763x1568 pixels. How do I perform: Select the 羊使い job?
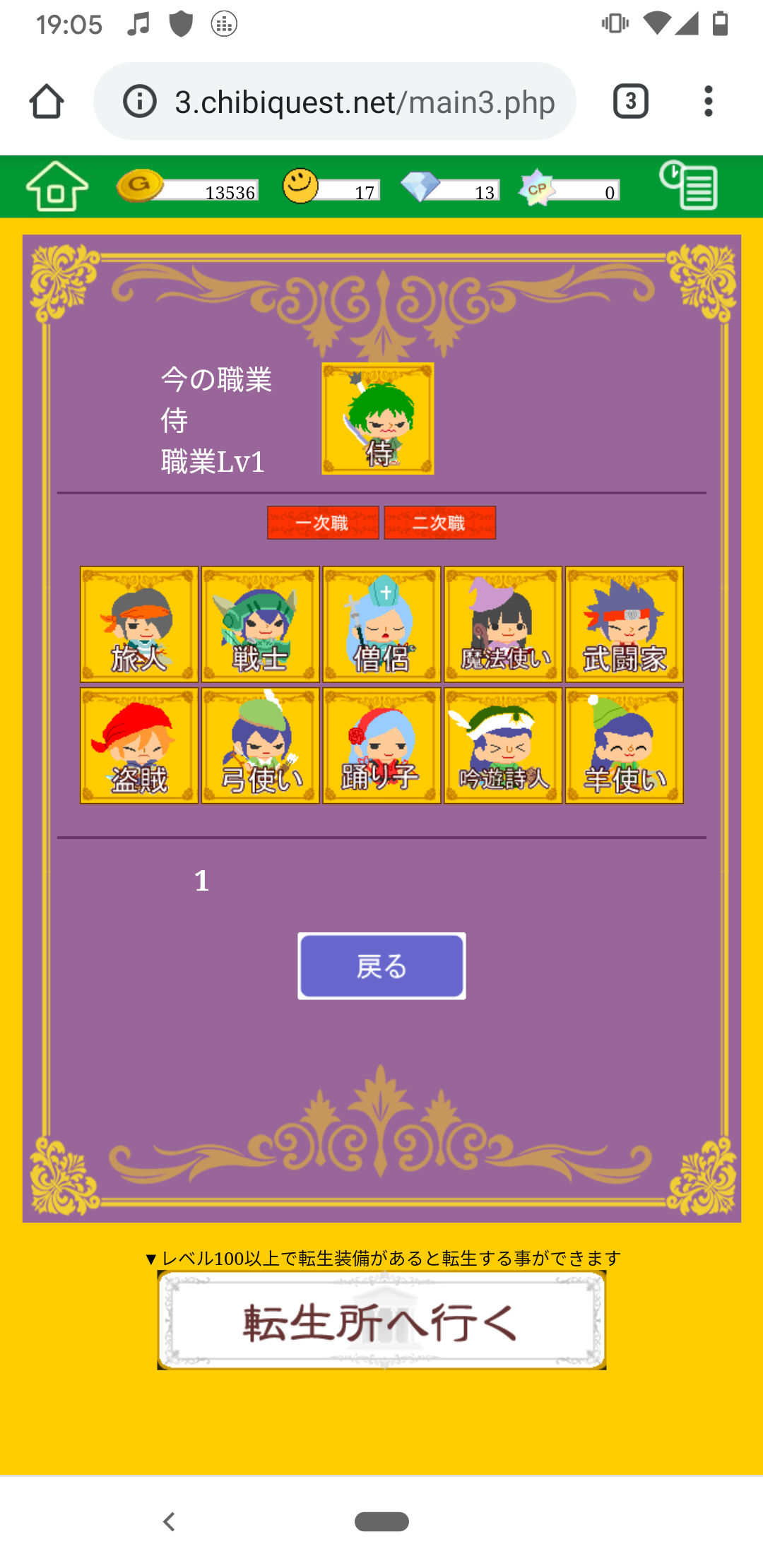[624, 746]
